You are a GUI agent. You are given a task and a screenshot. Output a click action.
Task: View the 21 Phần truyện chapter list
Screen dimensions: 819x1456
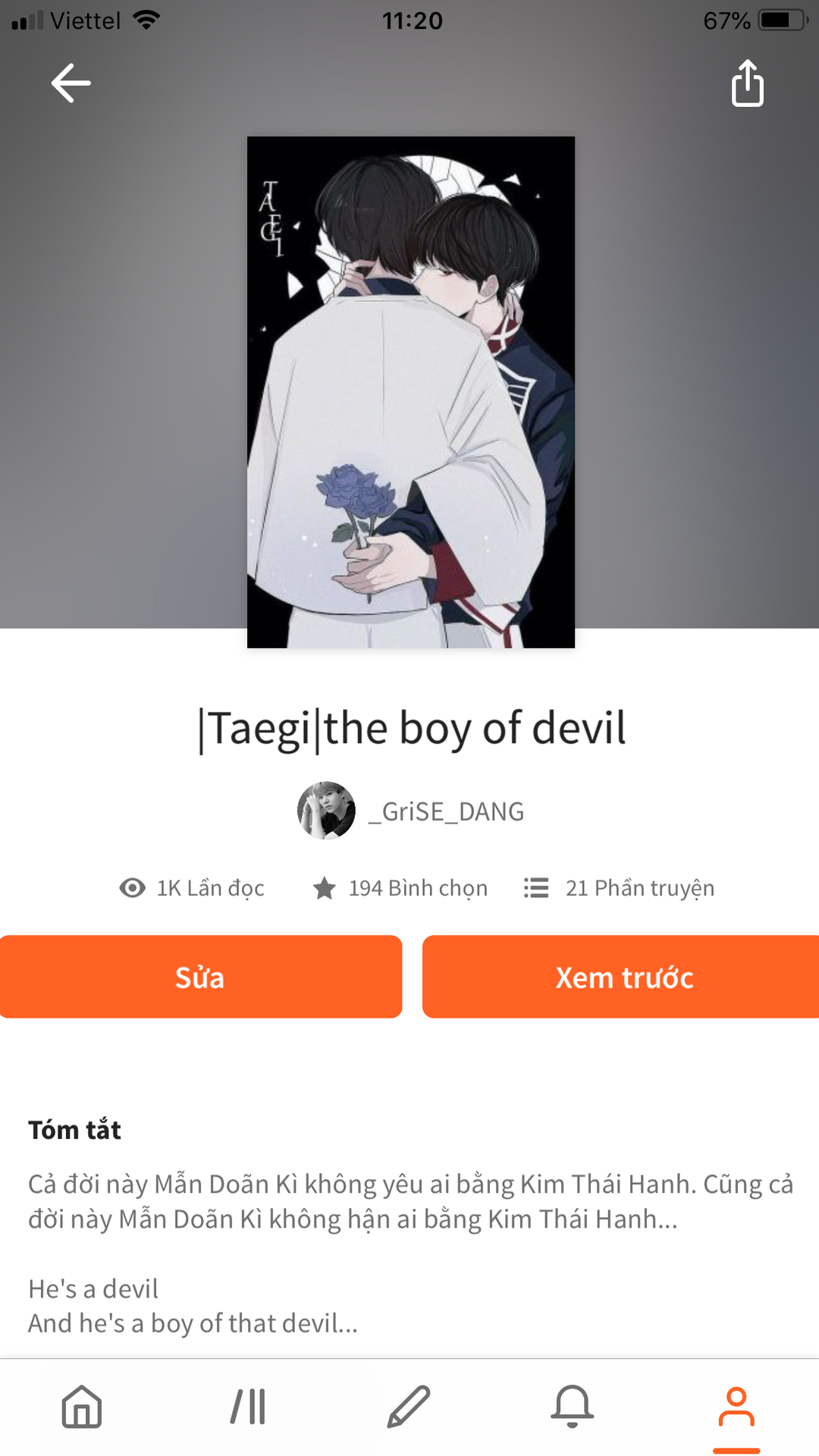[620, 888]
